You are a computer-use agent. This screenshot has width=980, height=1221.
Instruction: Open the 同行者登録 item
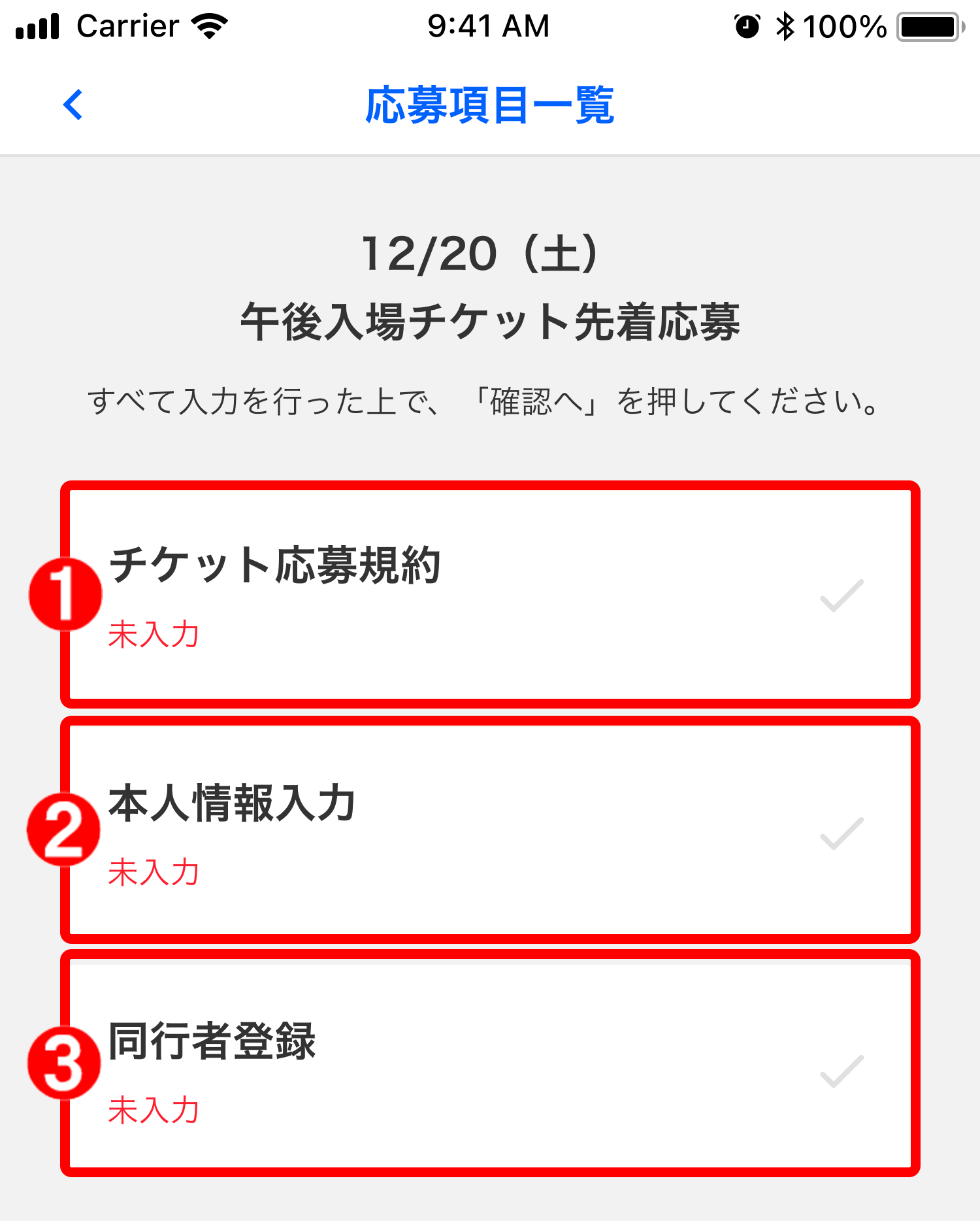click(x=490, y=1067)
